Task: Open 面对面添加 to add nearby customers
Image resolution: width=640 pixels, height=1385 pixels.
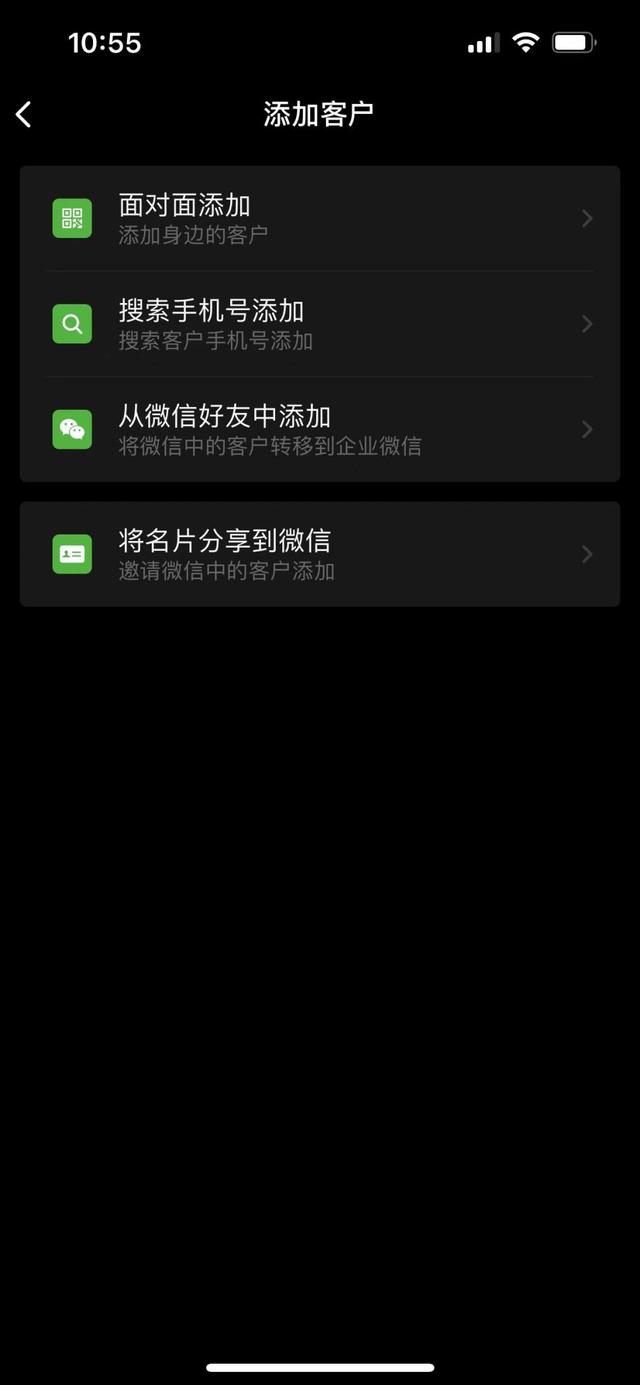Action: [x=319, y=218]
